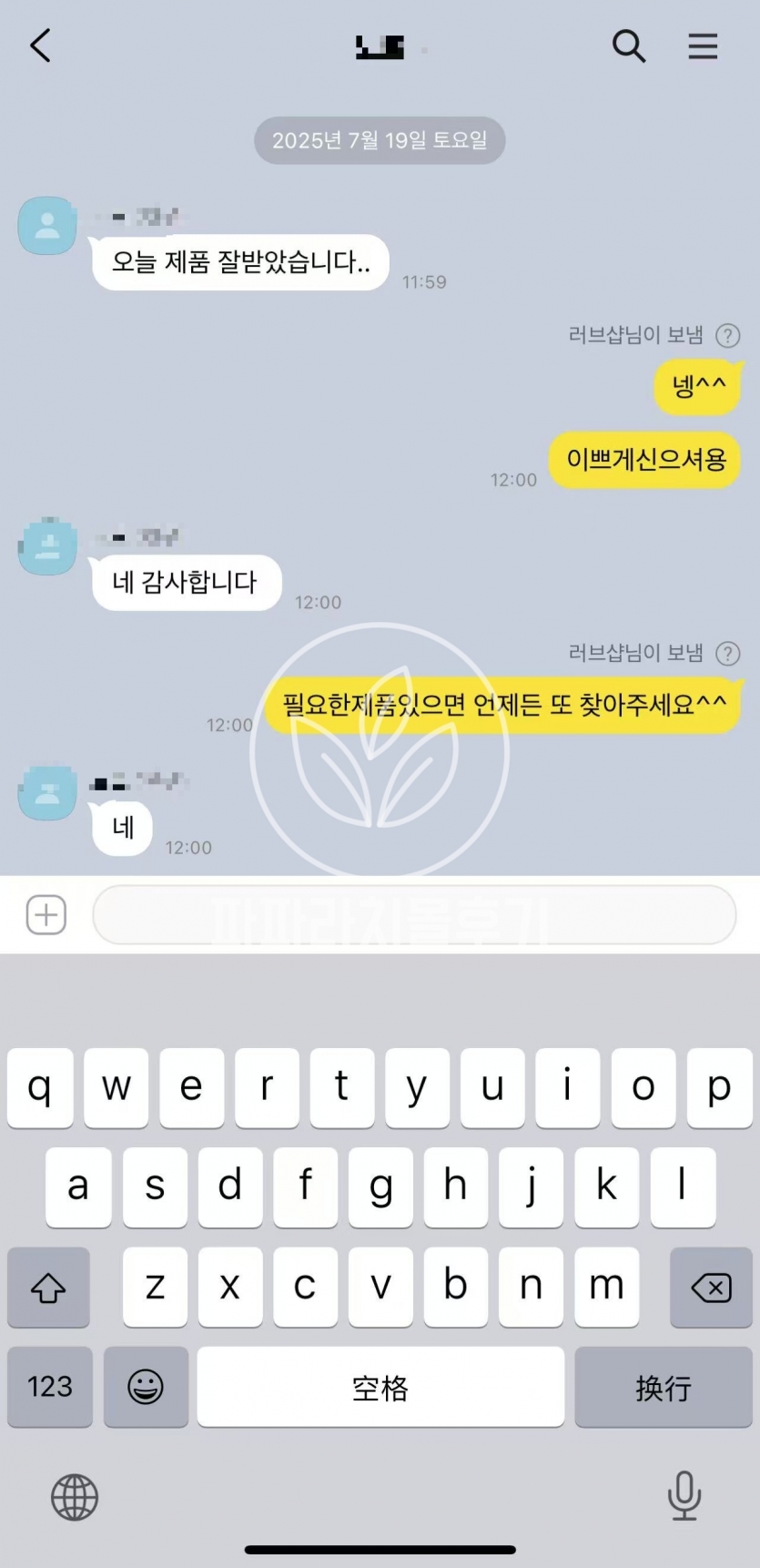The height and width of the screenshot is (1568, 760).
Task: Switch keyboard to 123 numbers
Action: coord(50,1386)
